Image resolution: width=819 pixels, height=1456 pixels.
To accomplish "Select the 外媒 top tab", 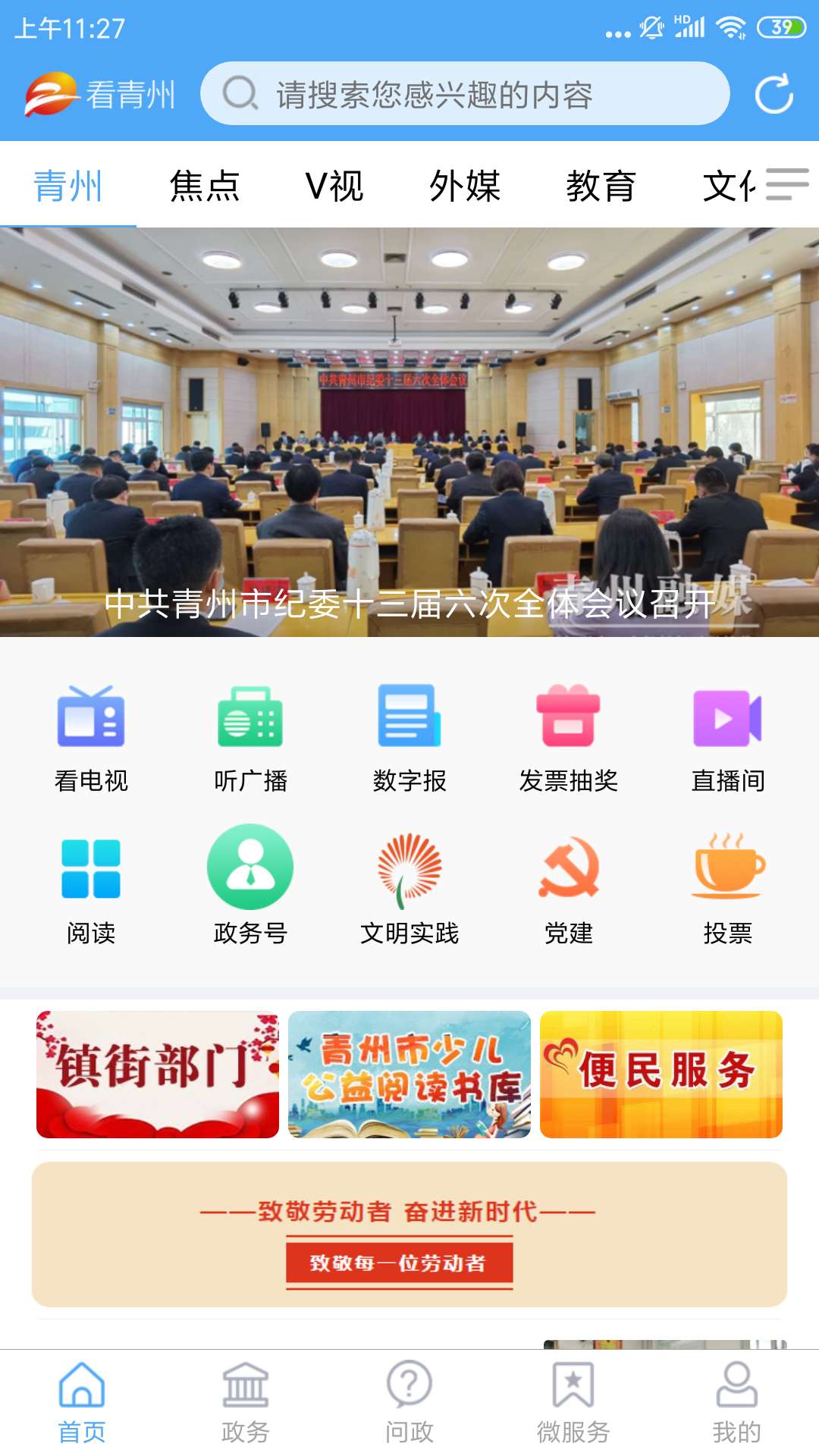I will tap(465, 186).
